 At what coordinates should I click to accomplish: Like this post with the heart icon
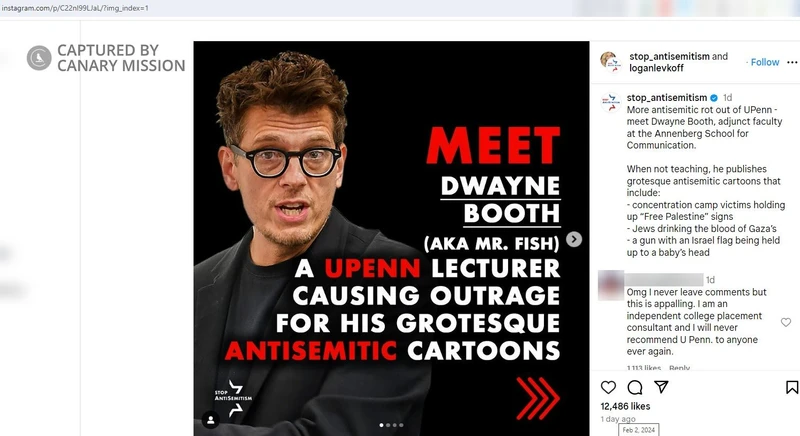[x=608, y=387]
